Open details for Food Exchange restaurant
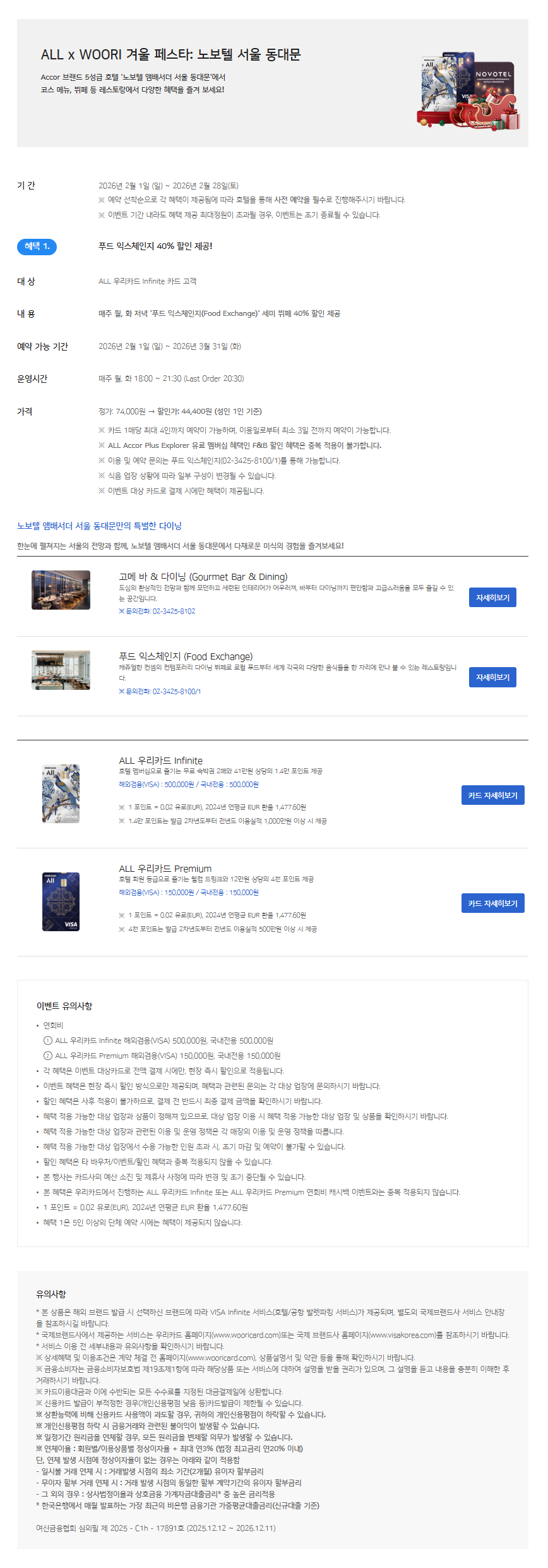Viewport: 548px width, 1568px height. point(492,677)
